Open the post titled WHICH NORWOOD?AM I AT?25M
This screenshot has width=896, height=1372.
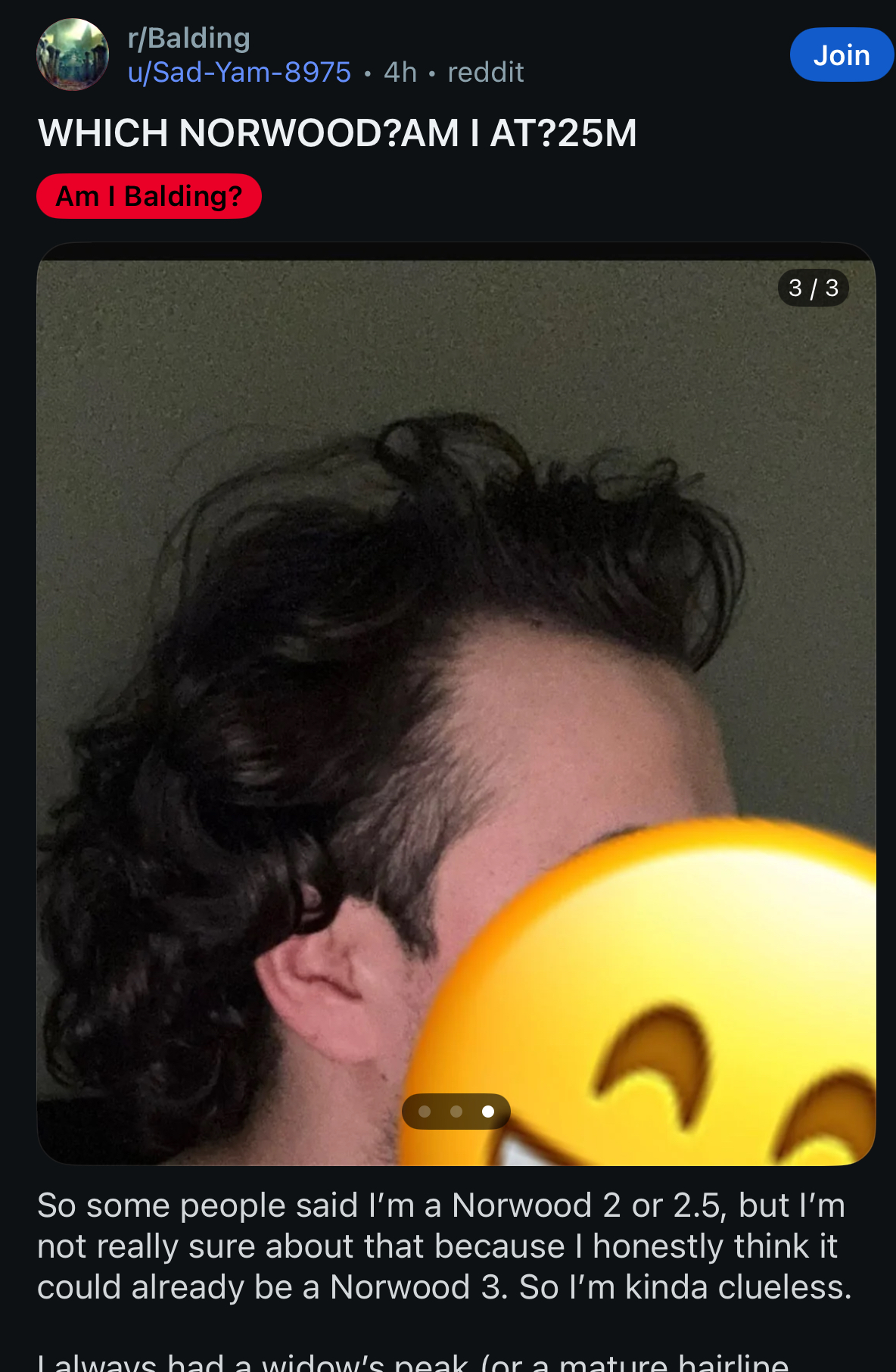338,133
